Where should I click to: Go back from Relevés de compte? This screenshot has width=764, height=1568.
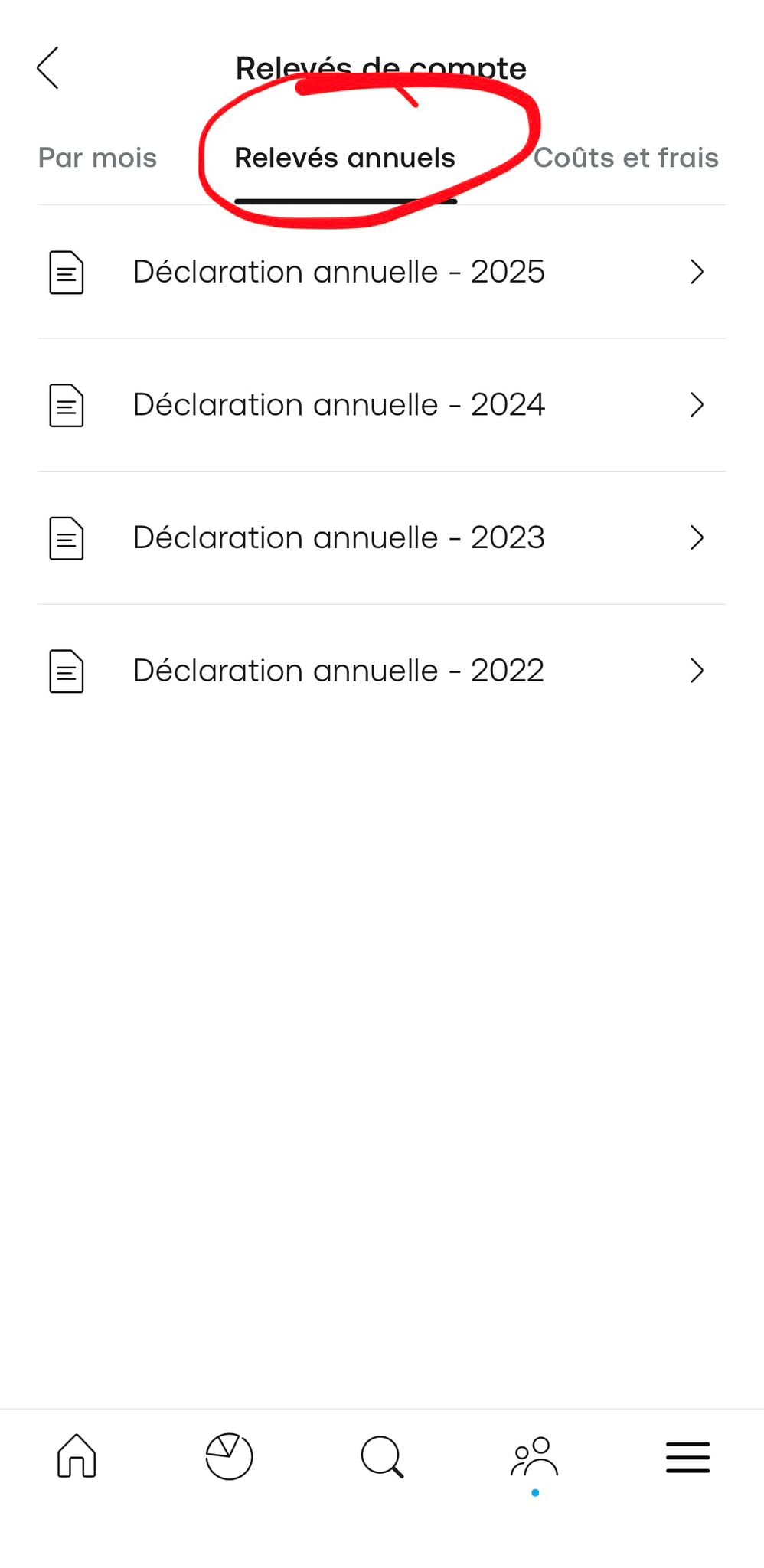coord(48,68)
